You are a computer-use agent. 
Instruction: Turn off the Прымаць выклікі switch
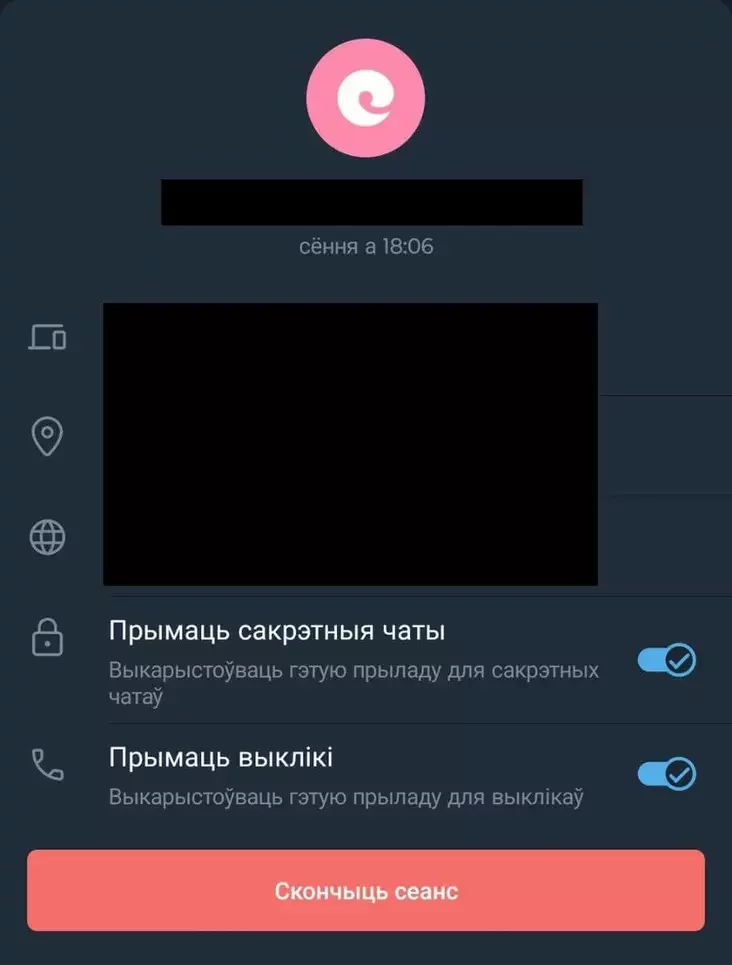point(666,774)
